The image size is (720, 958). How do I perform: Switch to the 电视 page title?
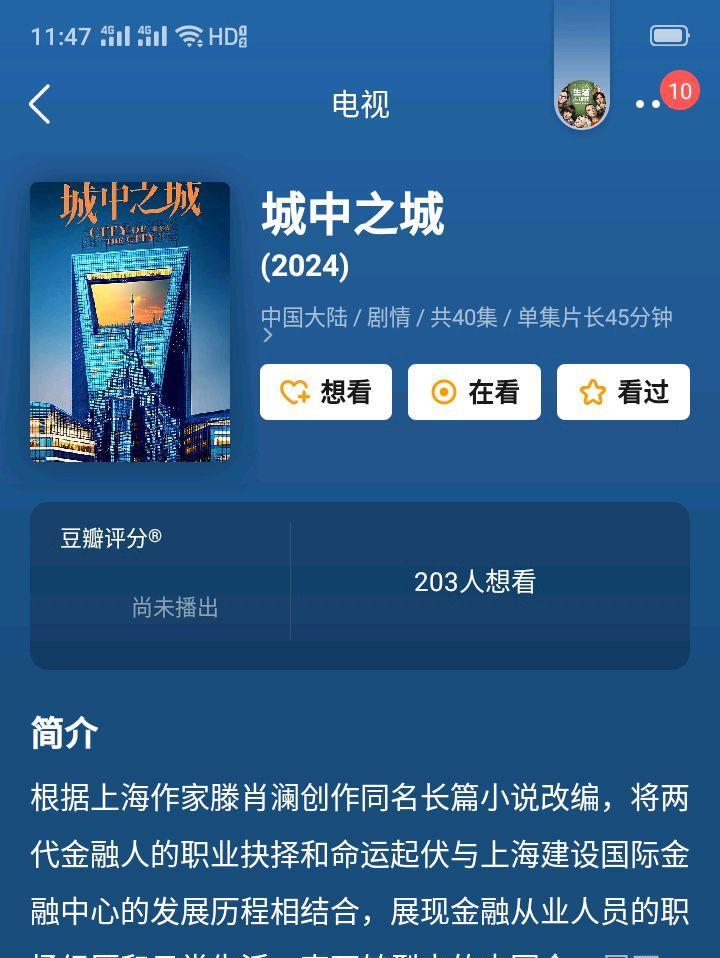[358, 104]
